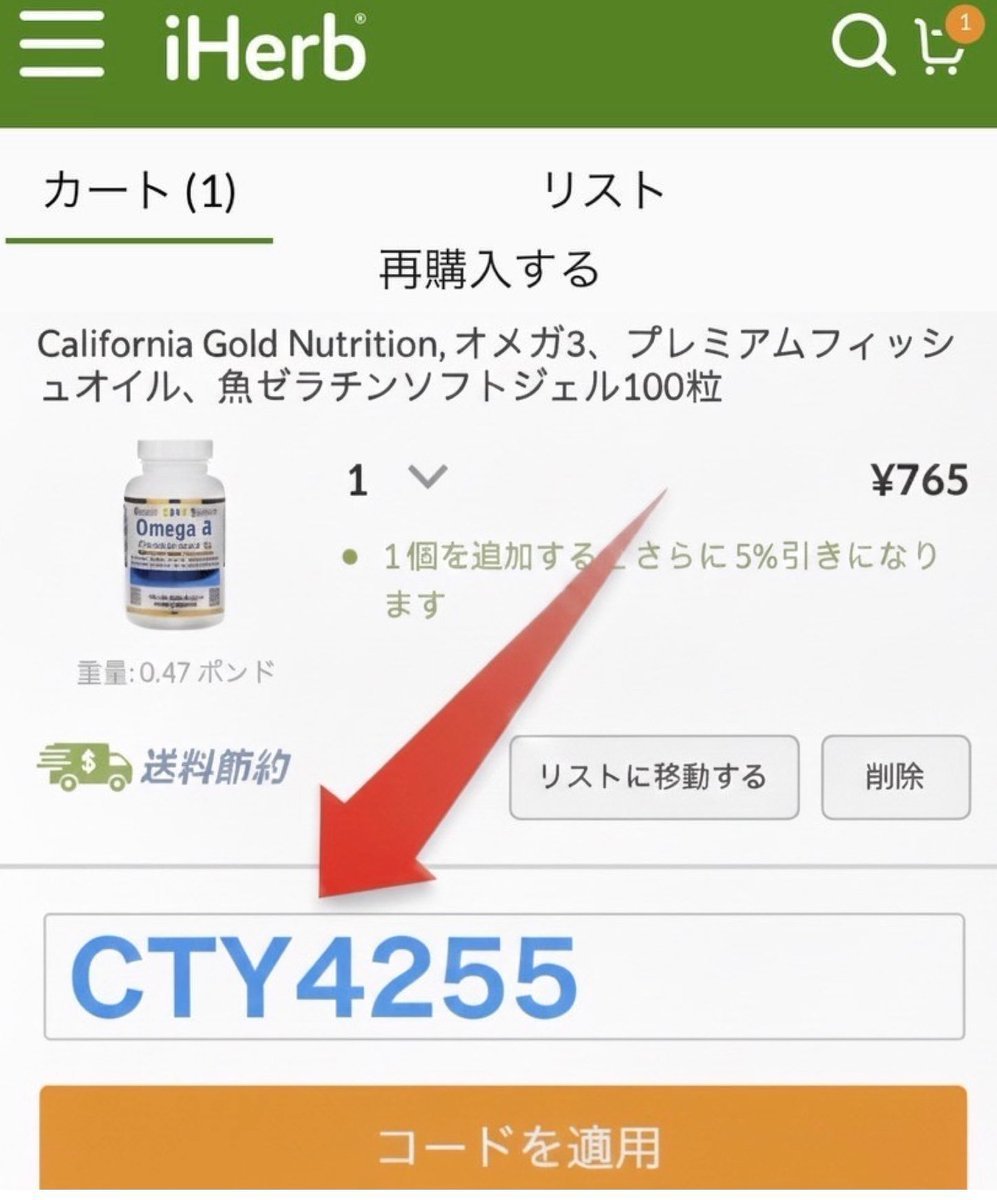Switch to the リスト tab

point(603,190)
